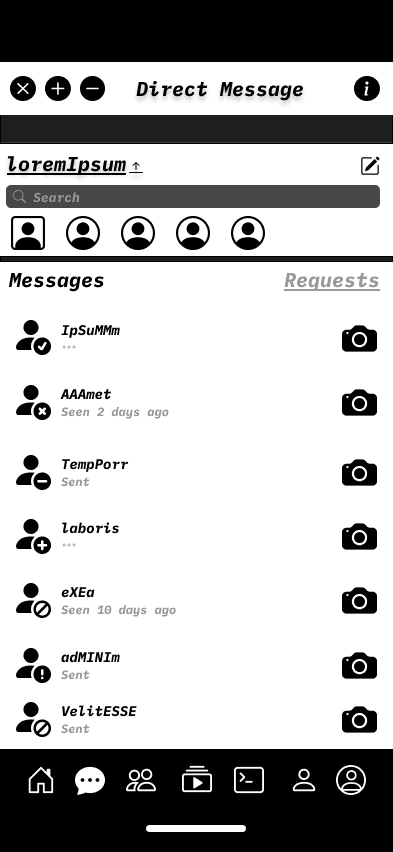Open the video library tab
This screenshot has height=852, width=393.
tap(197, 779)
